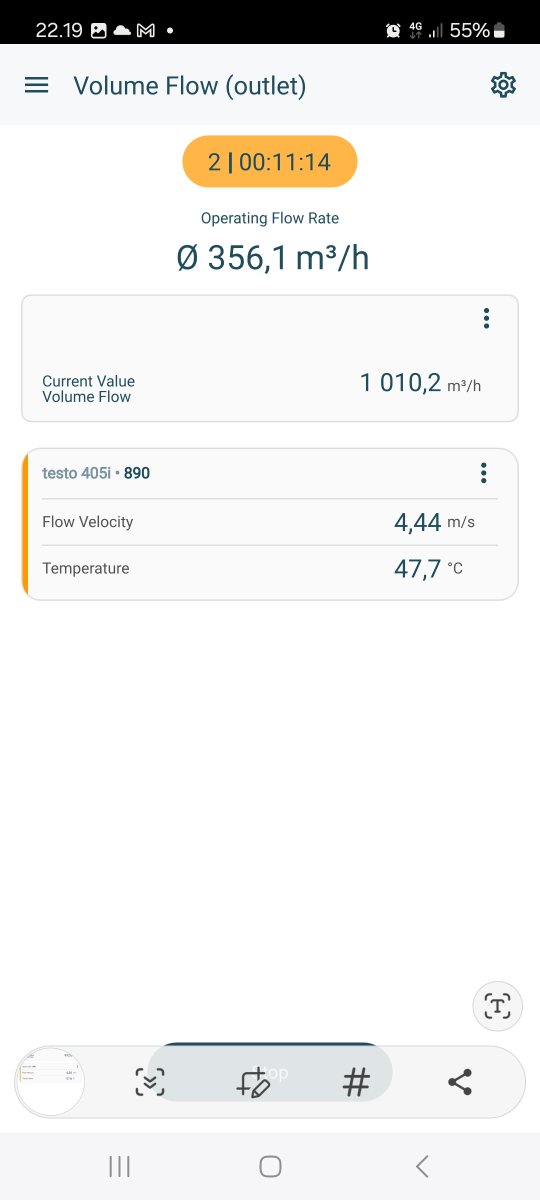
Task: Open overflow menu on testo 405i card
Action: click(x=484, y=472)
